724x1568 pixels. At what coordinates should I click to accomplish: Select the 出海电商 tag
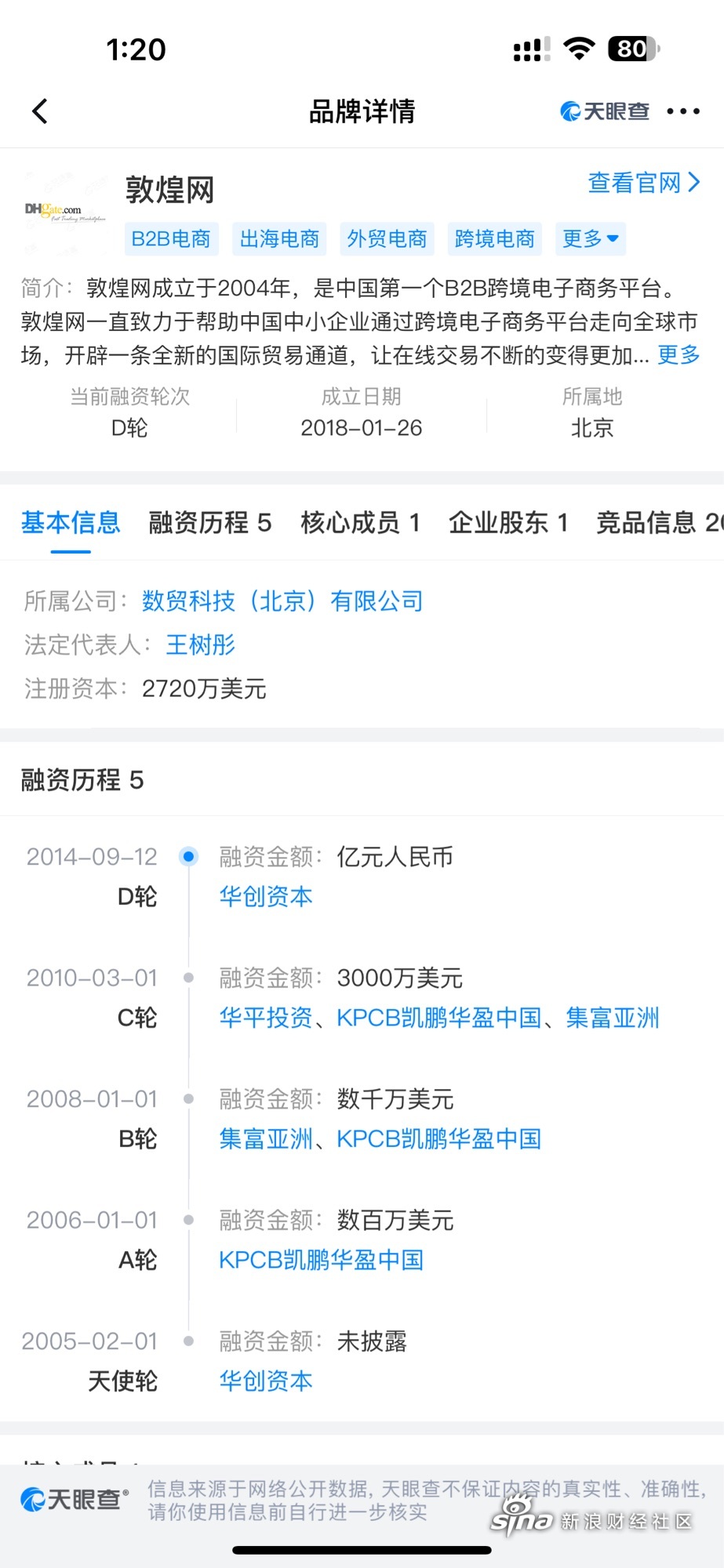pos(279,238)
